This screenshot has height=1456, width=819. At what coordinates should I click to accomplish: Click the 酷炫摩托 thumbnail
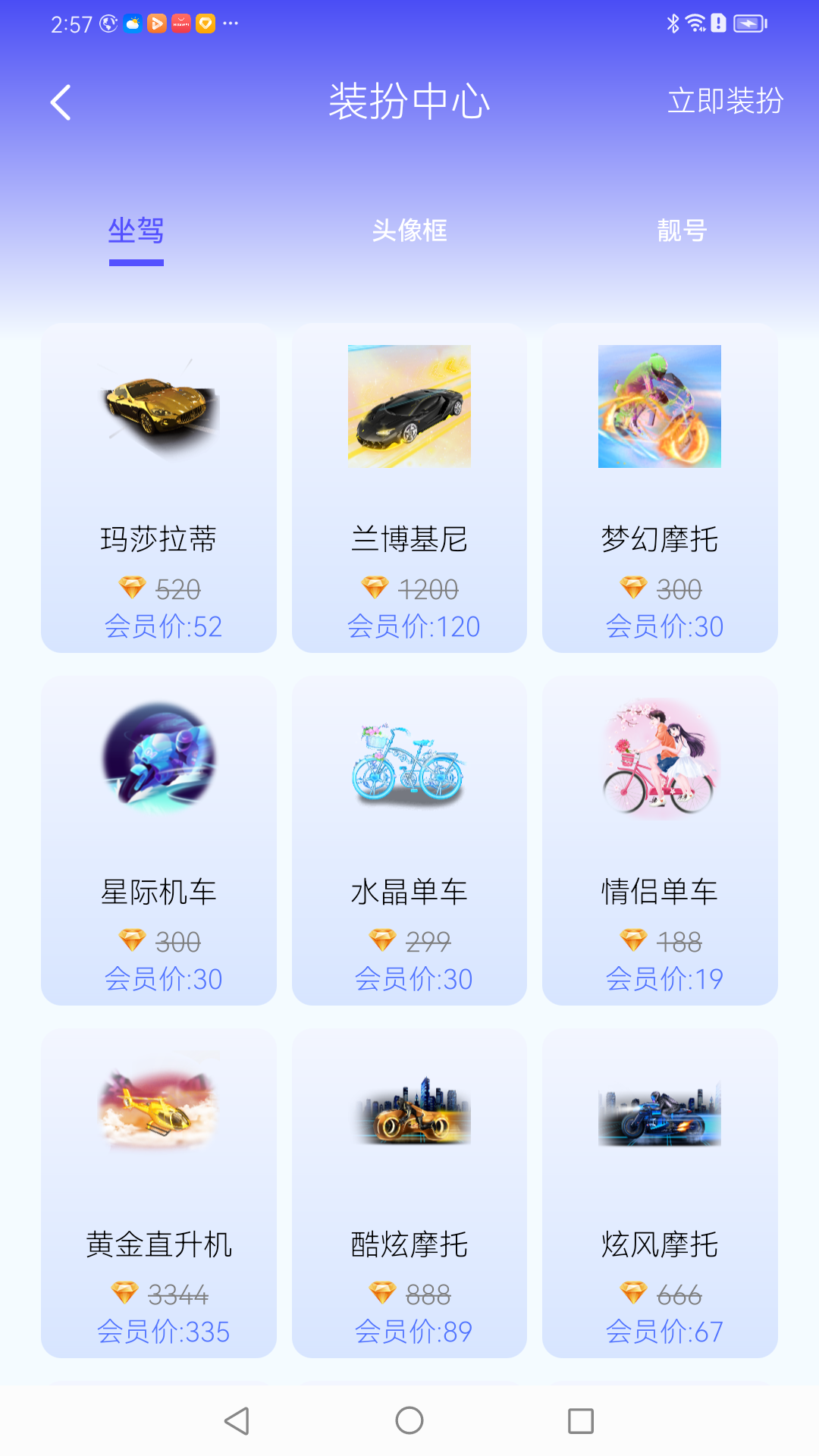(x=409, y=1112)
